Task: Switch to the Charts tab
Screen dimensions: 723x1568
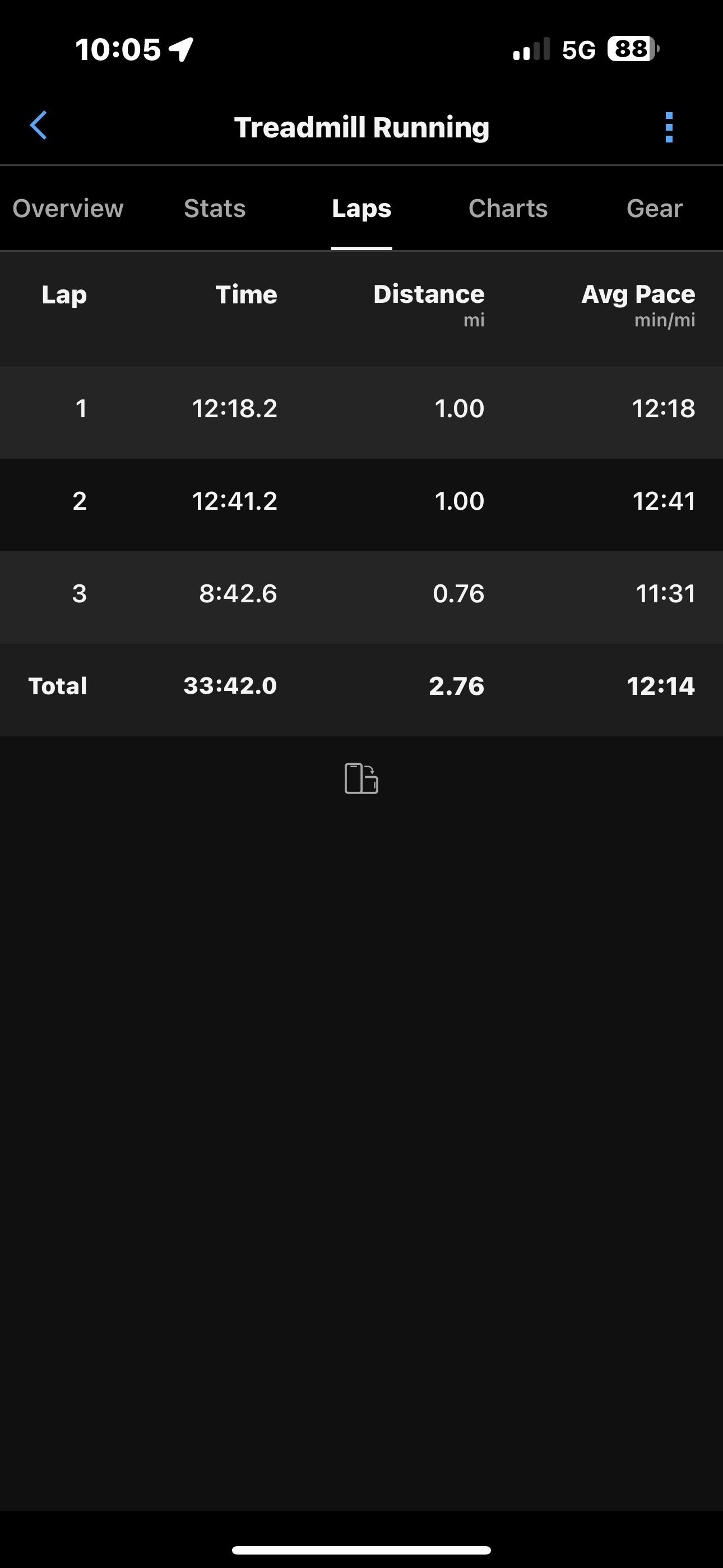Action: (x=508, y=208)
